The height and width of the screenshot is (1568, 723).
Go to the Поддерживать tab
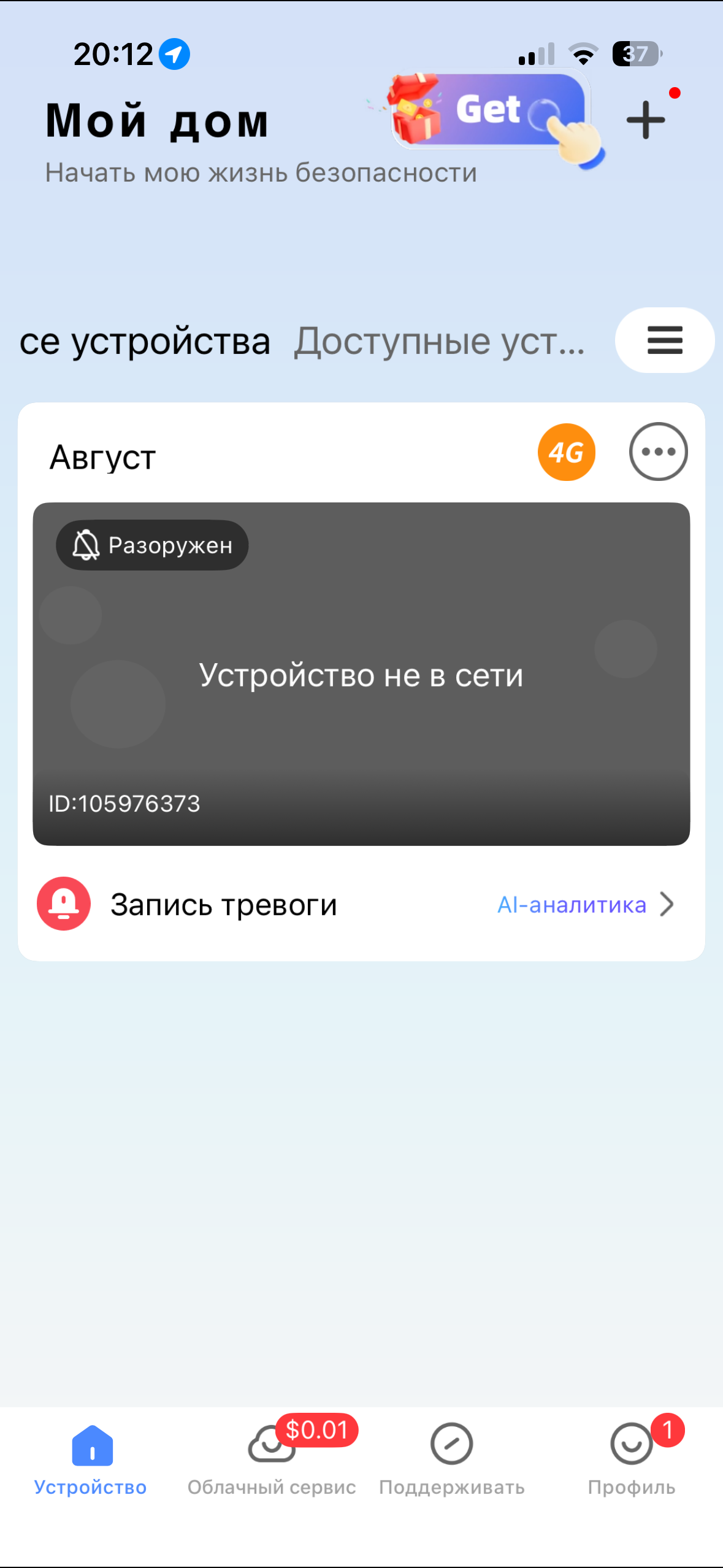pos(451,1459)
